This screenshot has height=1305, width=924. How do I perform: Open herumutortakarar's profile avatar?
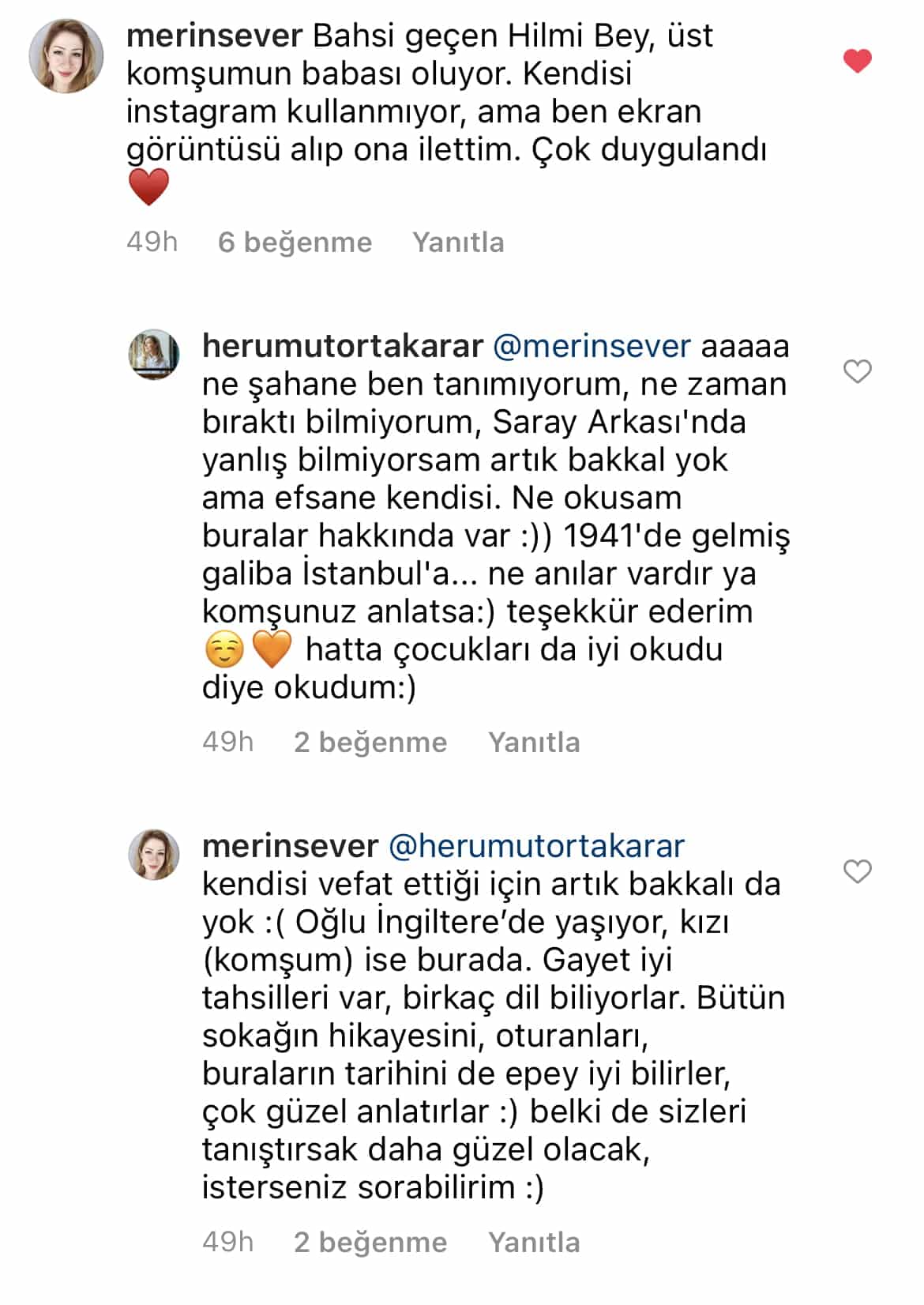coord(154,354)
